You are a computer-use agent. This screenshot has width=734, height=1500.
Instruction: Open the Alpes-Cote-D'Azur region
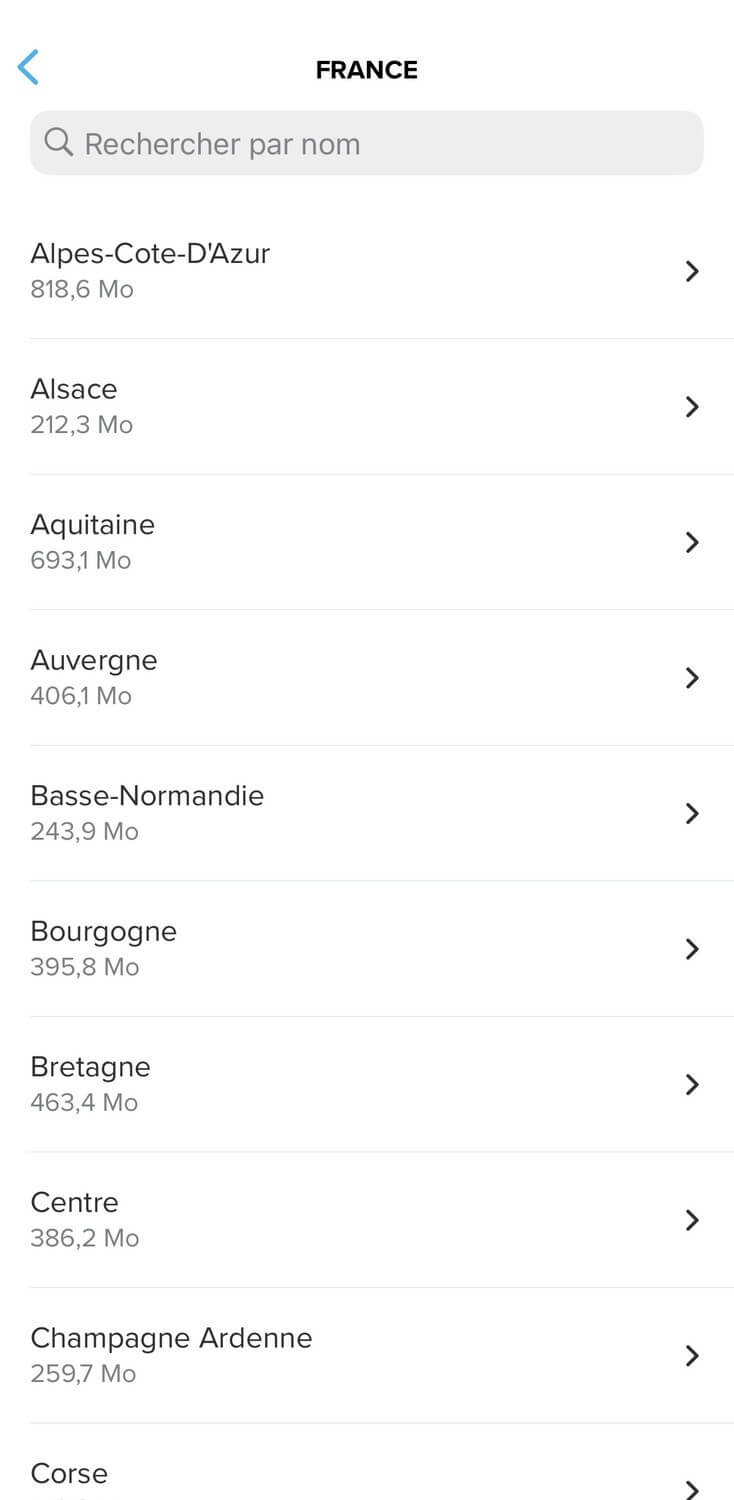pyautogui.click(x=366, y=271)
